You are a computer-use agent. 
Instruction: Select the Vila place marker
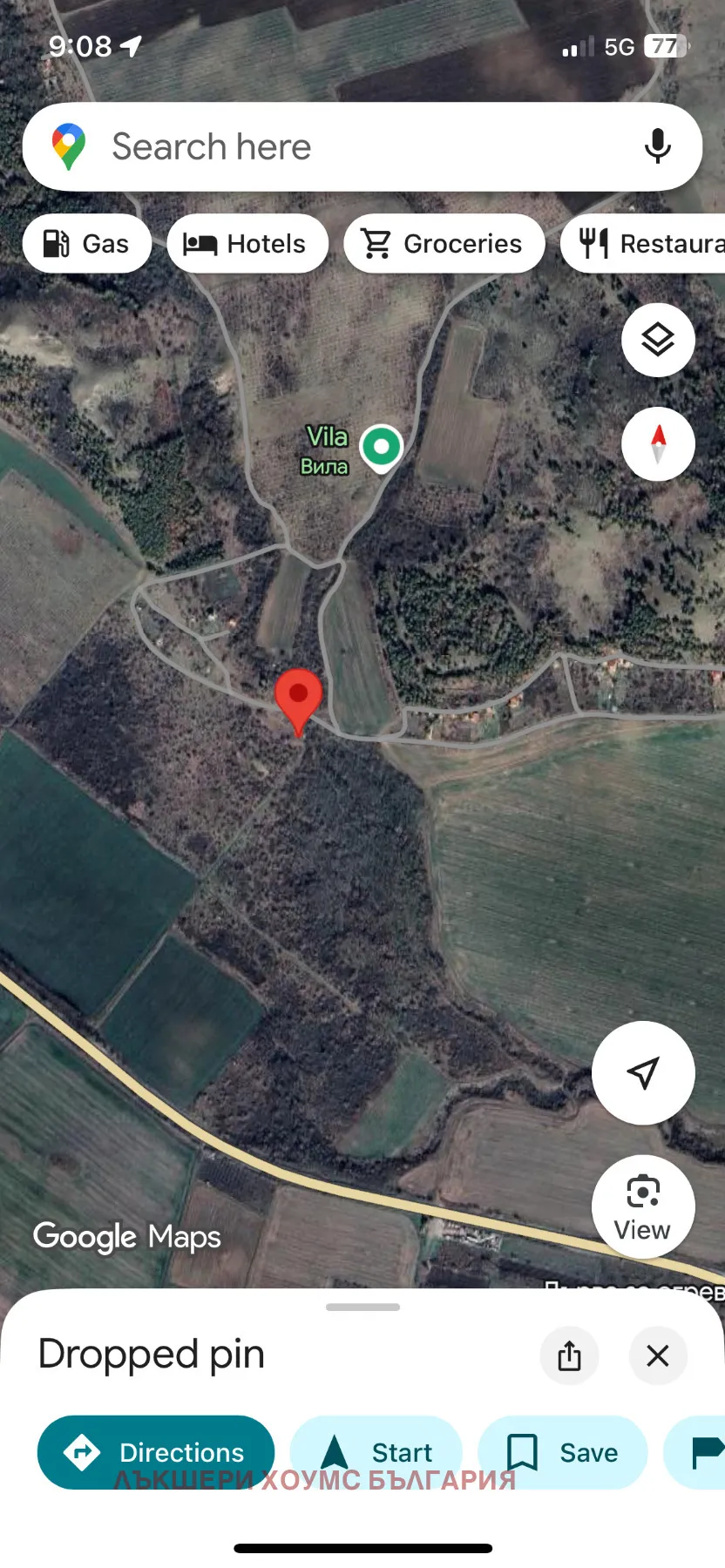click(x=381, y=447)
